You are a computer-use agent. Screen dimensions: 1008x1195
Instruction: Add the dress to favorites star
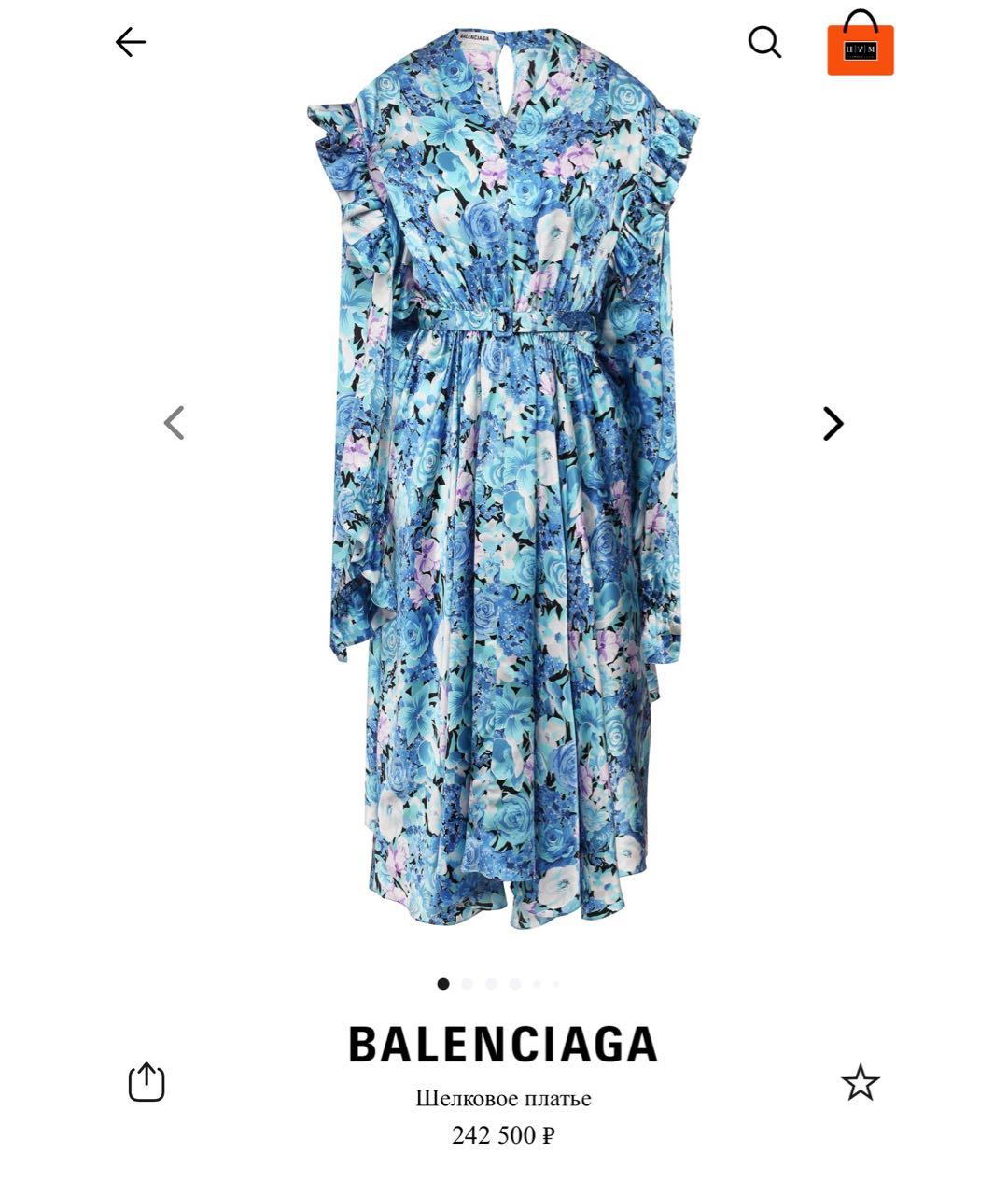click(x=860, y=1083)
